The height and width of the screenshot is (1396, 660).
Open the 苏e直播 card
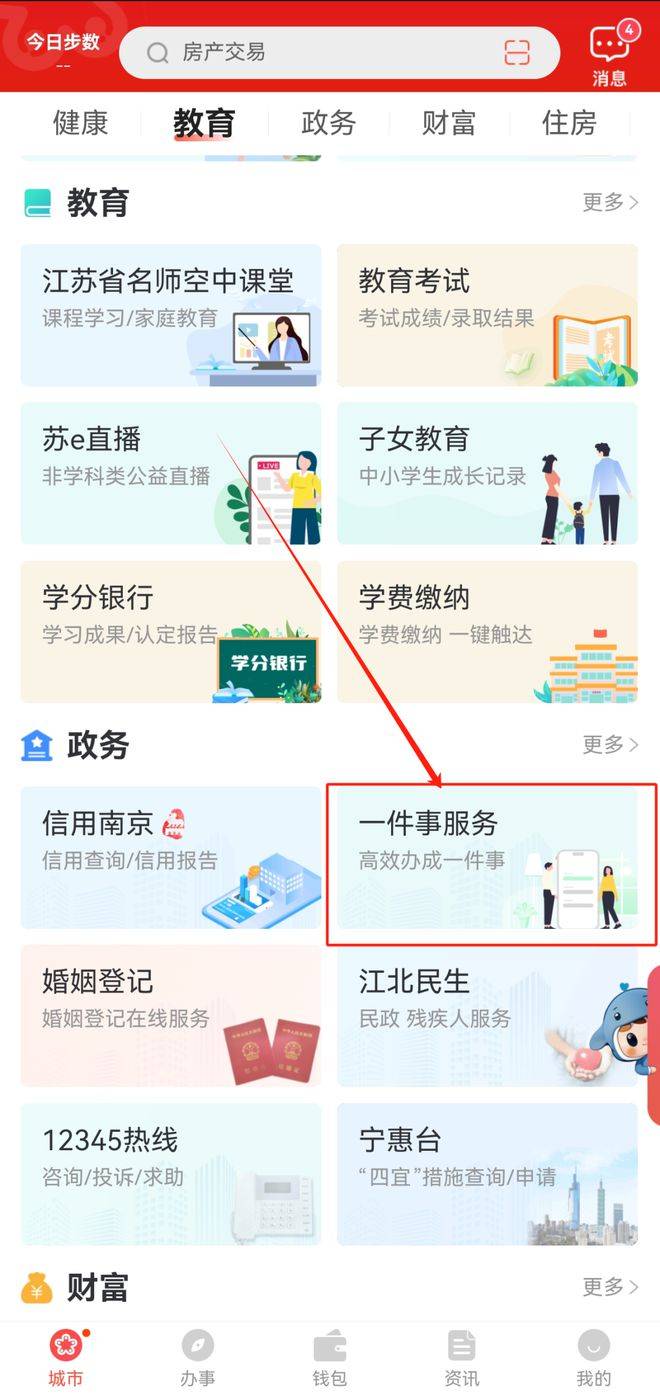[171, 473]
